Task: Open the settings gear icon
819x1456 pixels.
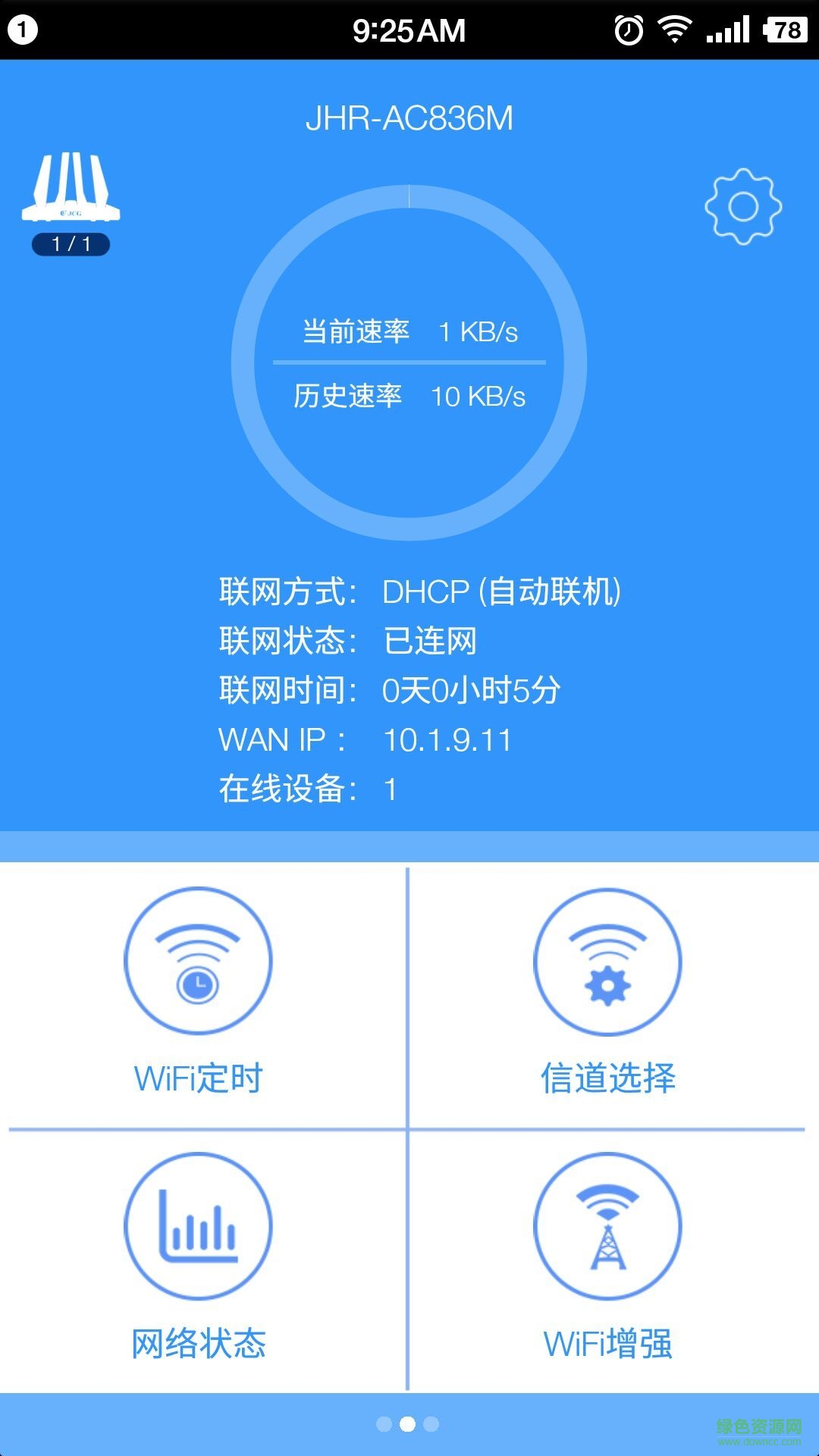Action: point(743,205)
